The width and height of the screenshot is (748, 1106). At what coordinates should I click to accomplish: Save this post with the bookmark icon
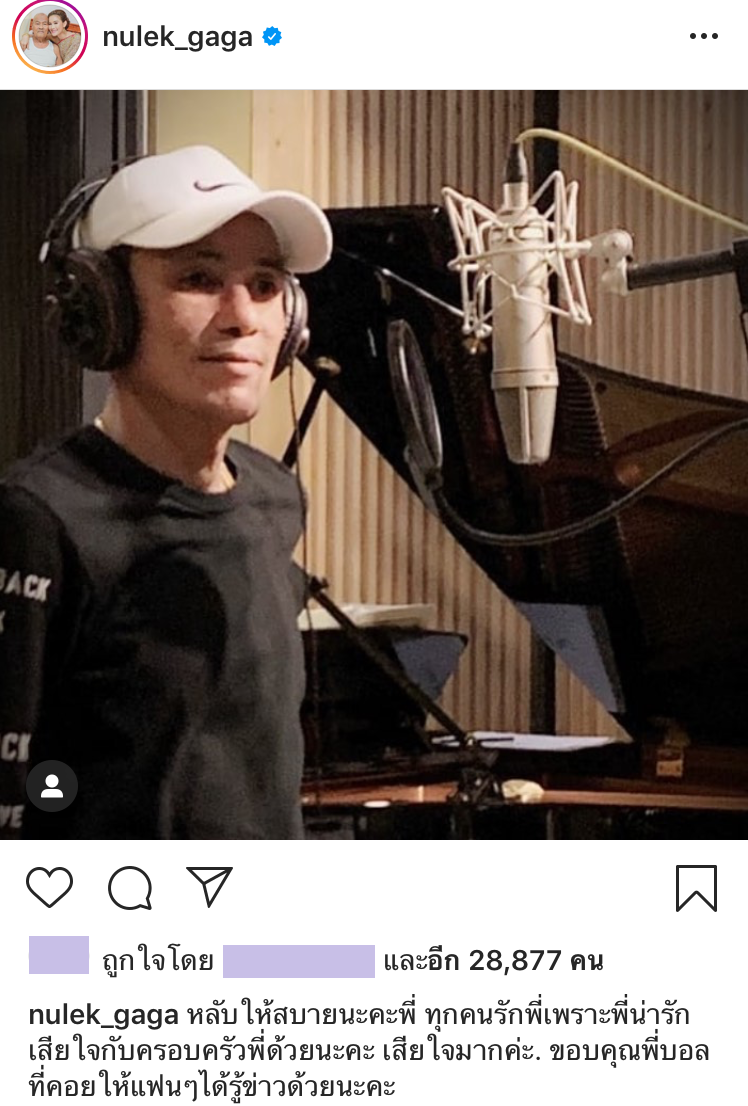click(x=696, y=888)
